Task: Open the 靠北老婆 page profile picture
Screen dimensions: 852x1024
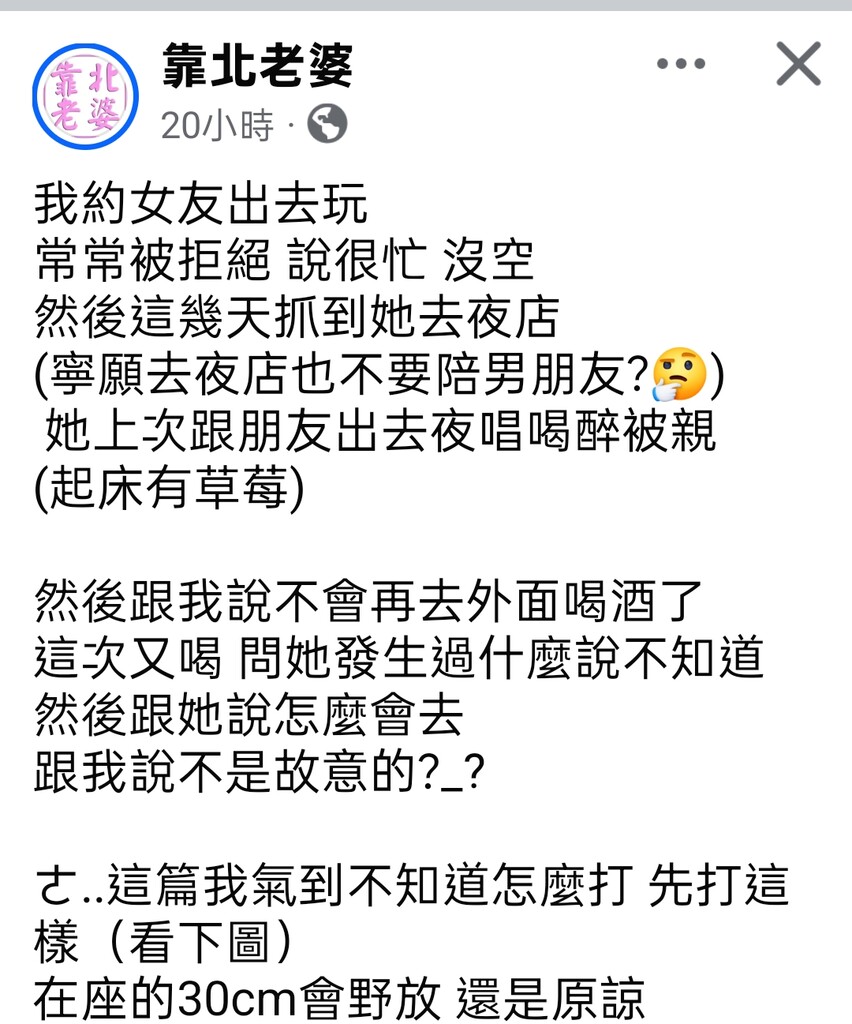Action: [x=85, y=97]
